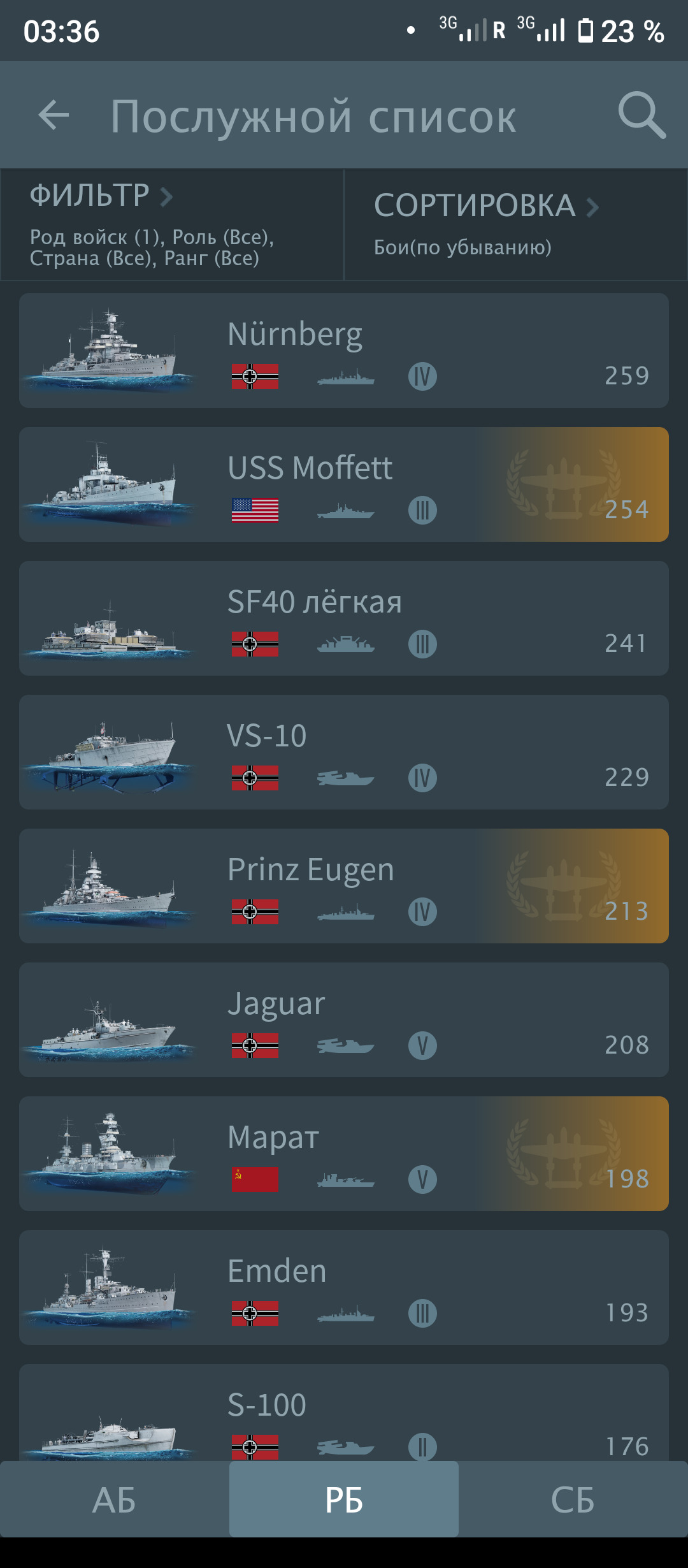Open the USS Moffett entry
This screenshot has width=688, height=1568.
344,484
